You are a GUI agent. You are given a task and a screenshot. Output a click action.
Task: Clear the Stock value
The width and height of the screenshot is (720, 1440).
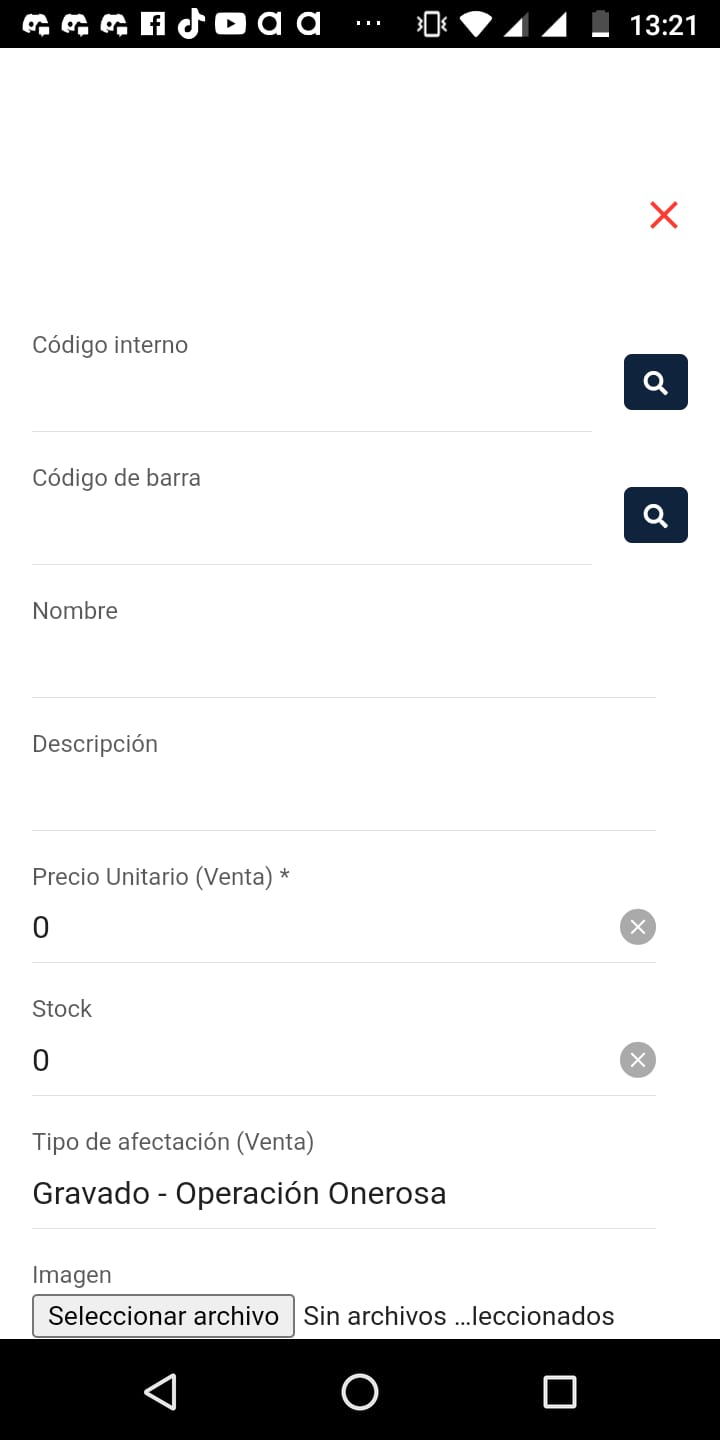(638, 1060)
